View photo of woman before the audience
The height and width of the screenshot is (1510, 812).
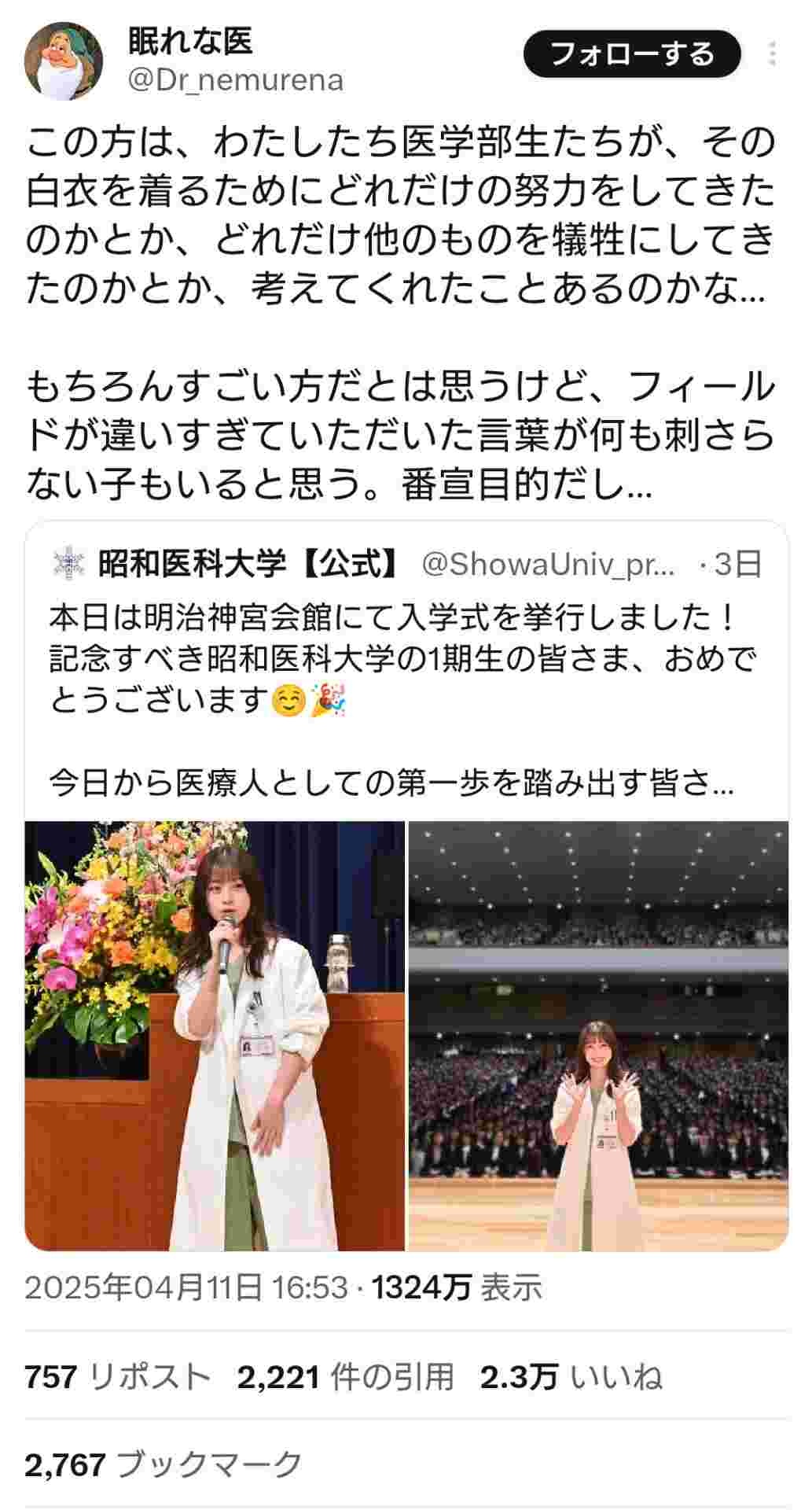tap(598, 1036)
